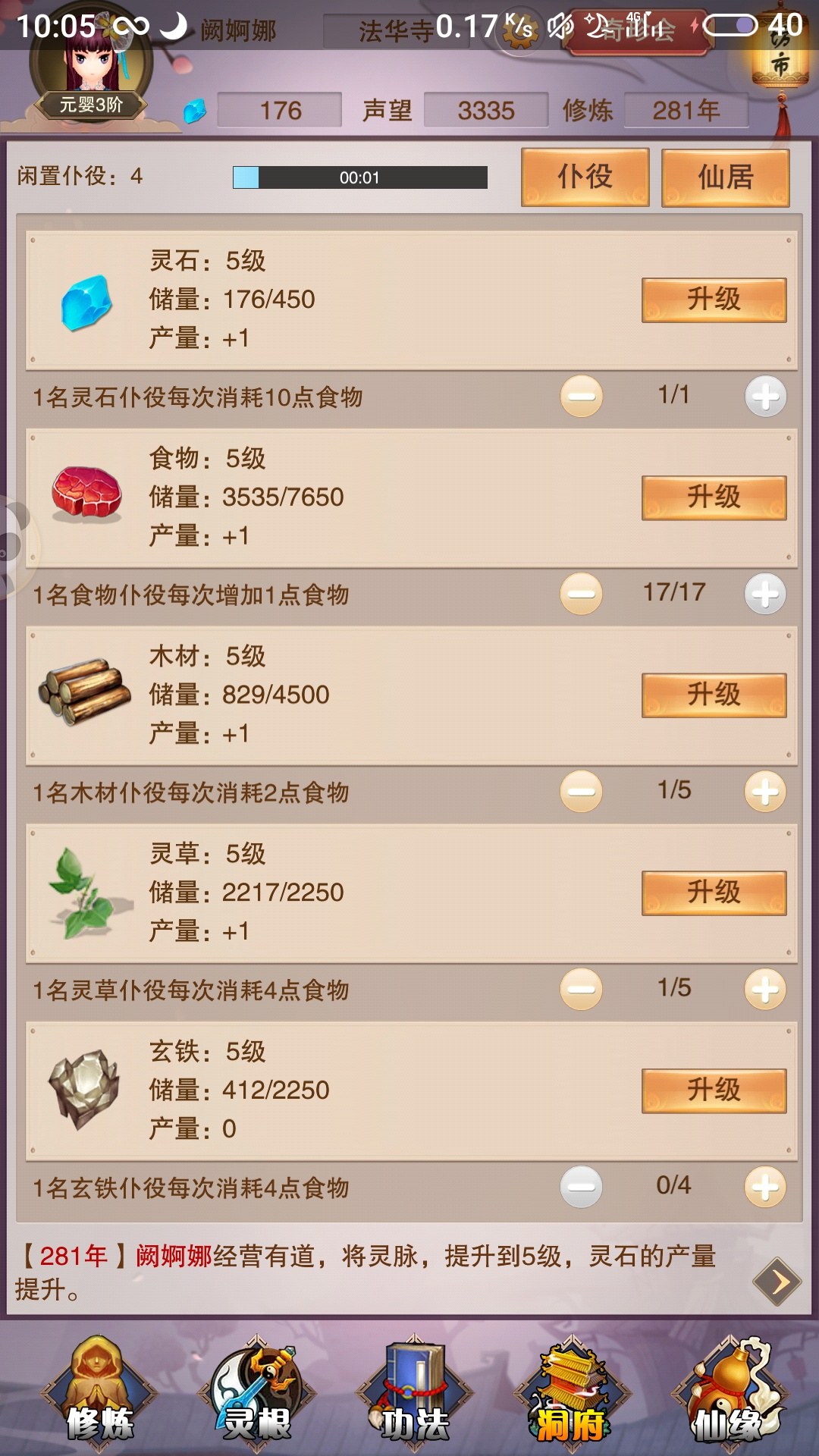Viewport: 819px width, 1456px height.
Task: Upgrade the 玄铁 dark iron production
Action: [x=714, y=1090]
